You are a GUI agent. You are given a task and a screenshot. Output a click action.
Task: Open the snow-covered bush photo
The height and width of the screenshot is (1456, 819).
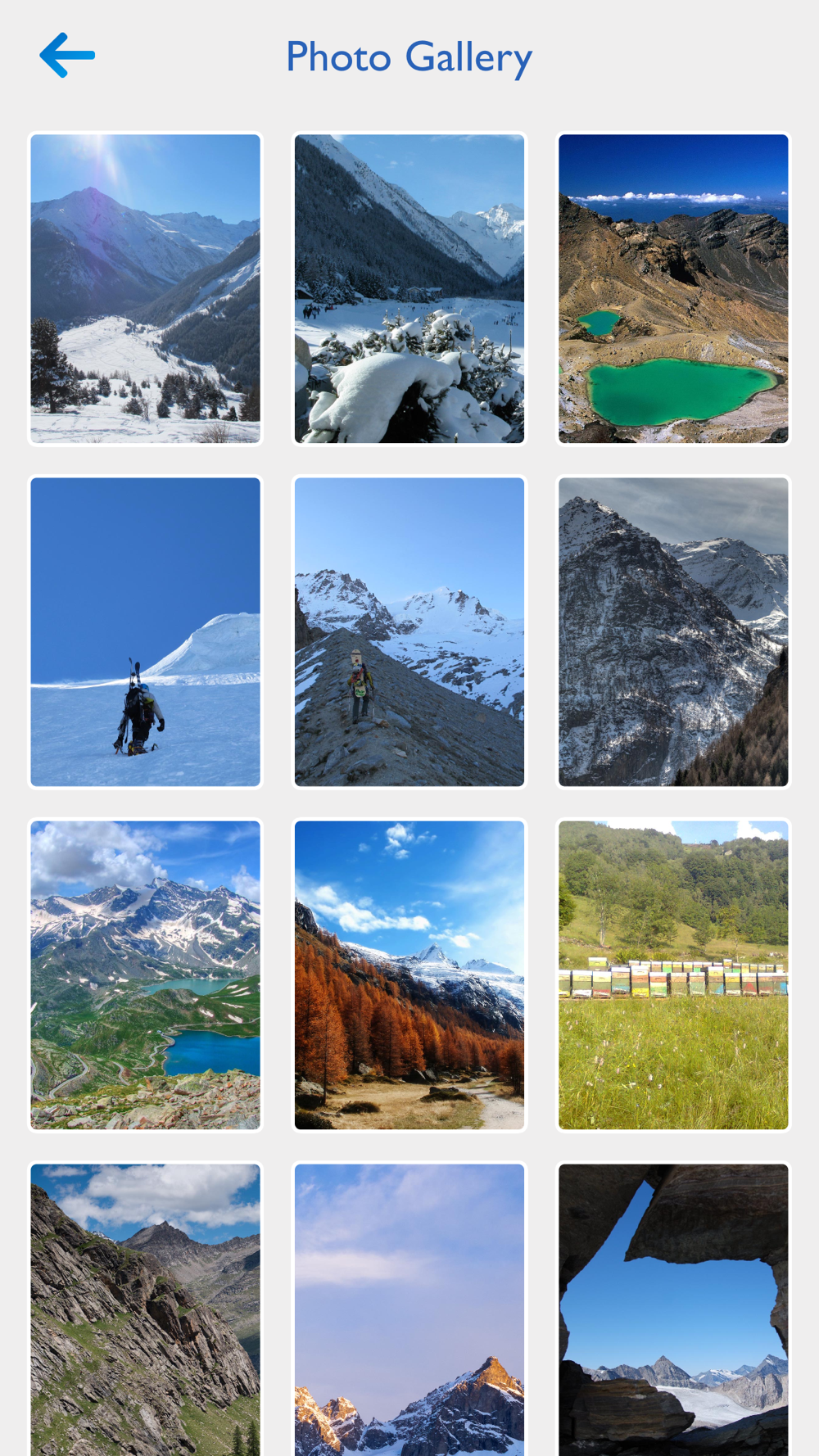[409, 289]
